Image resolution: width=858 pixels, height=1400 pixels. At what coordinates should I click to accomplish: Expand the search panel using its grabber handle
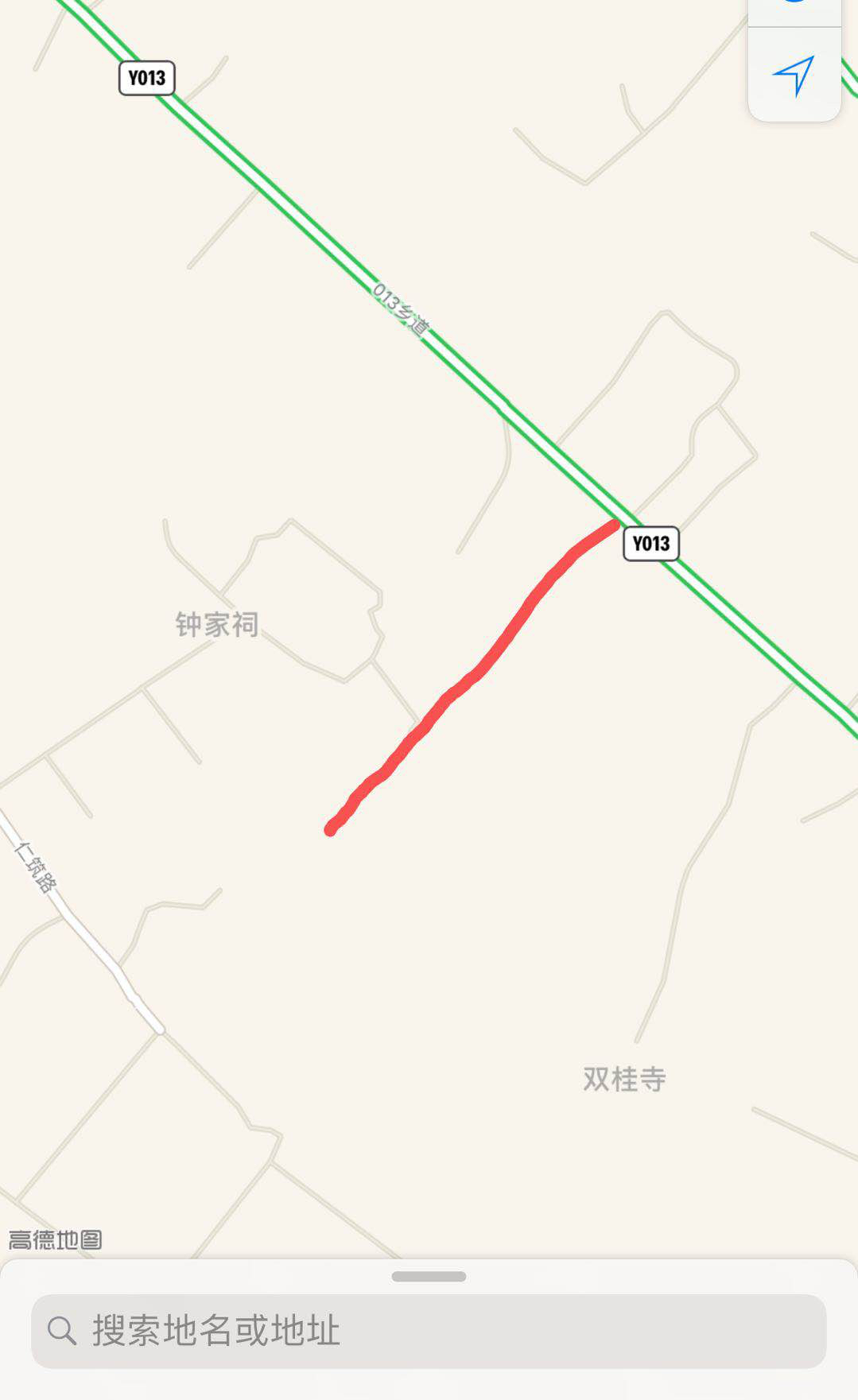pos(429,1277)
